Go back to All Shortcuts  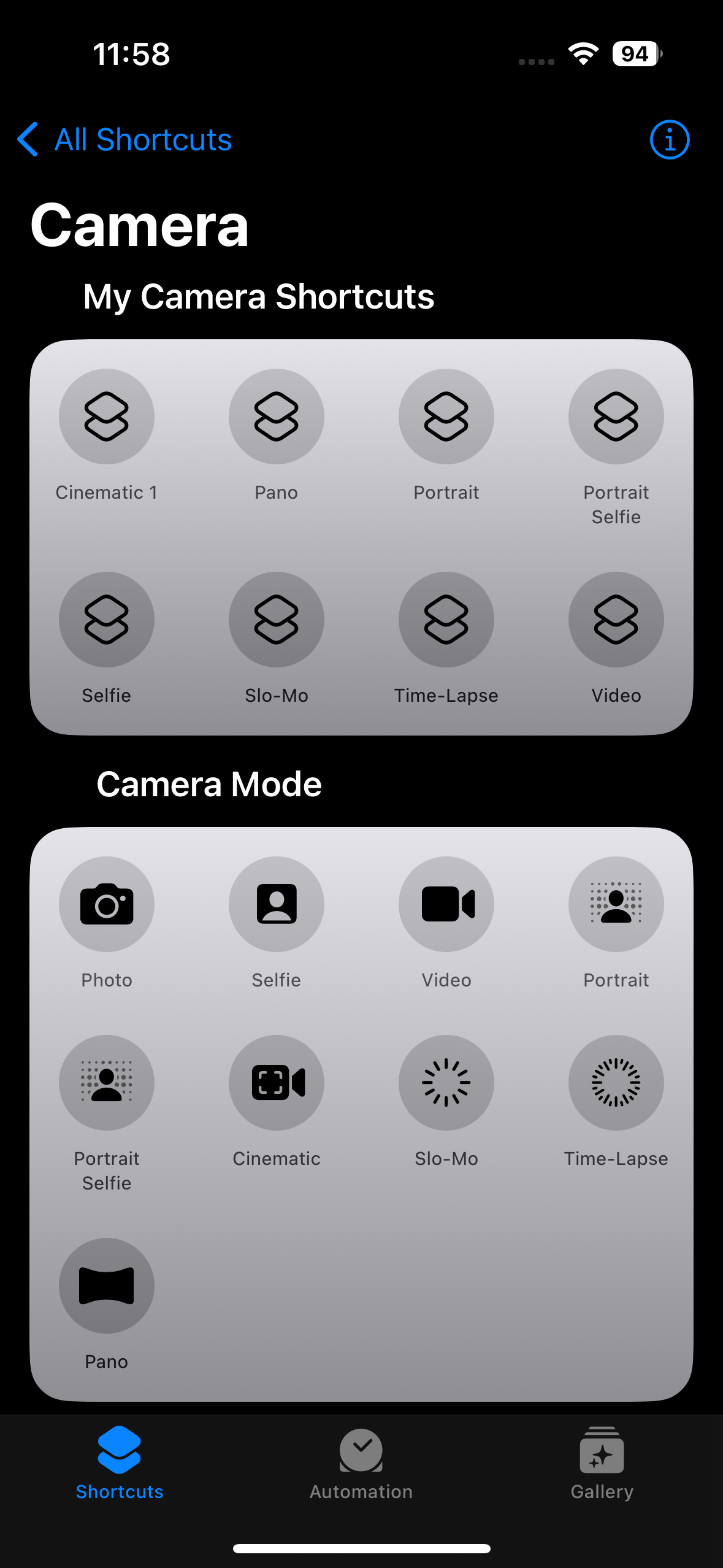pyautogui.click(x=123, y=140)
